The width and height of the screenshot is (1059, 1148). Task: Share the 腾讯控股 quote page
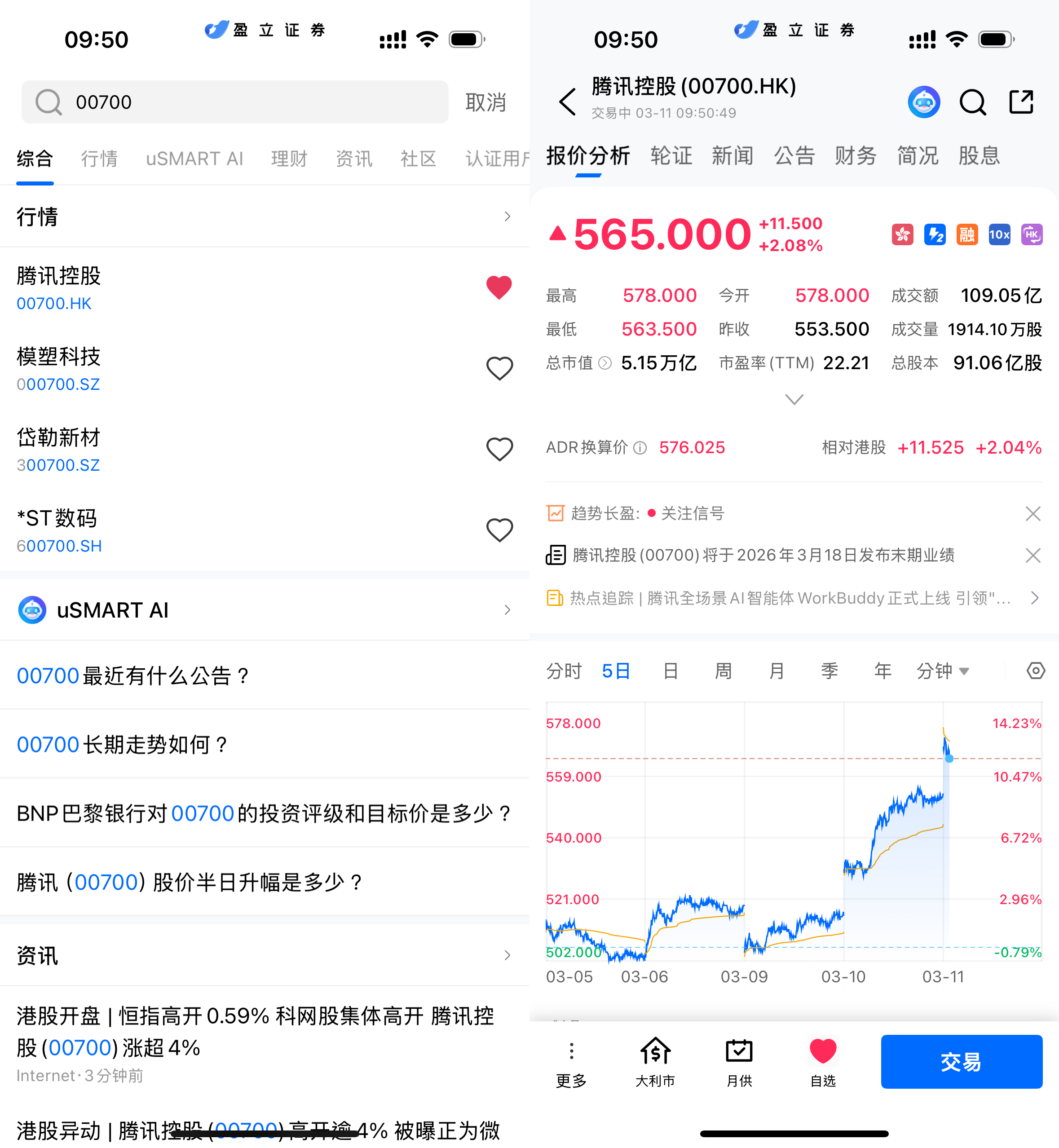pos(1021,102)
